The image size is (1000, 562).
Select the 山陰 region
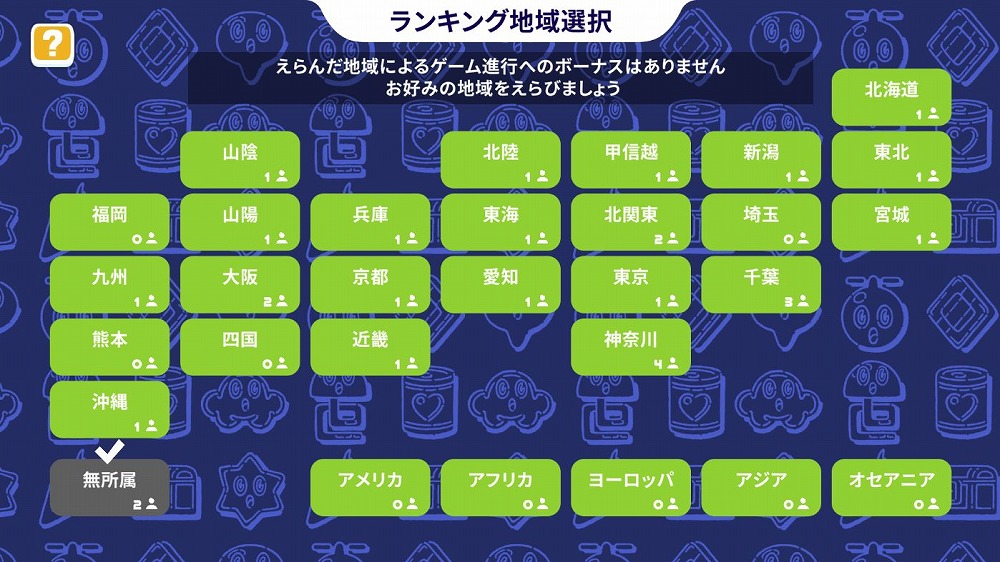click(240, 159)
